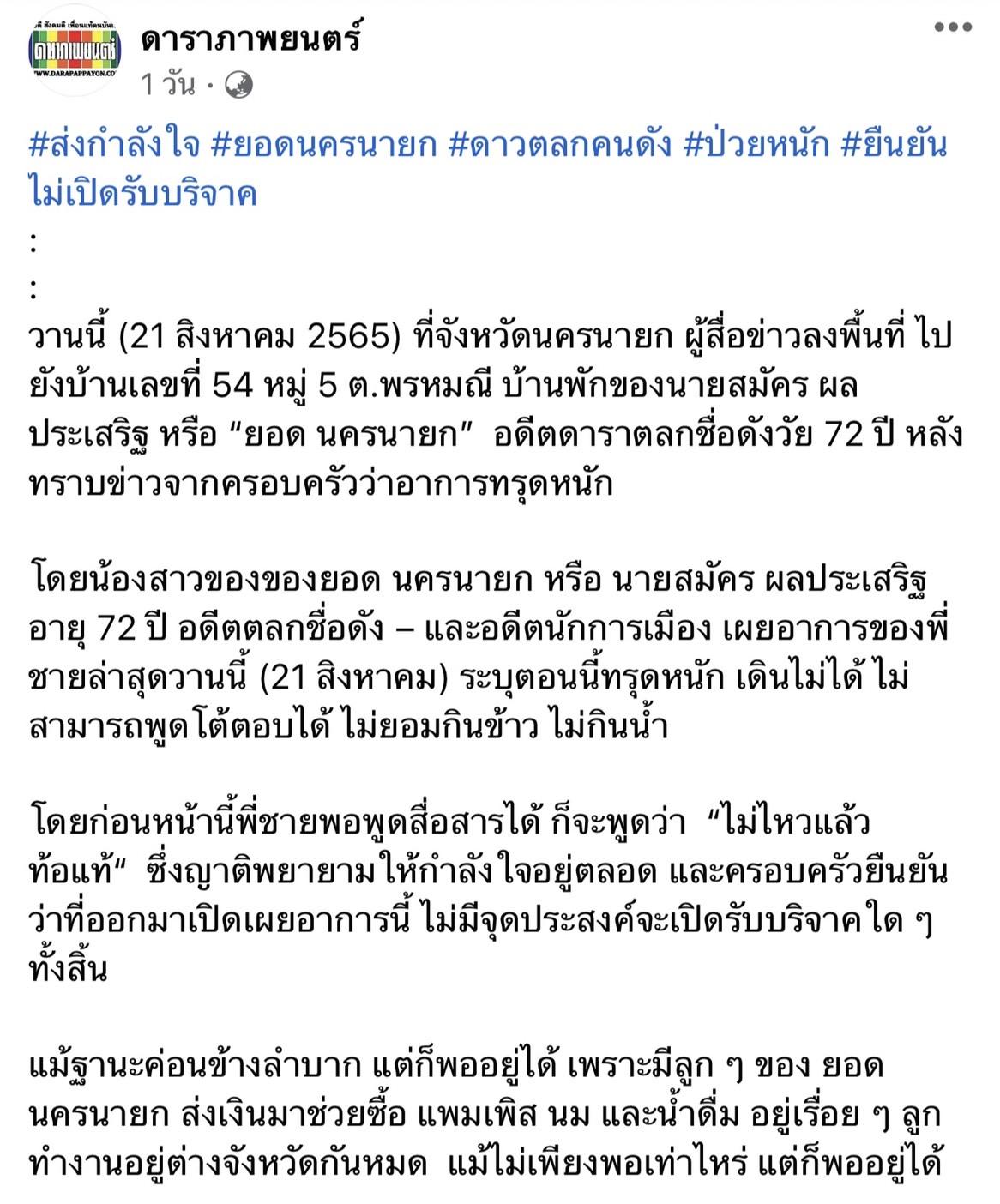Open the #ส่งกำลังใจ hashtag

tap(114, 144)
